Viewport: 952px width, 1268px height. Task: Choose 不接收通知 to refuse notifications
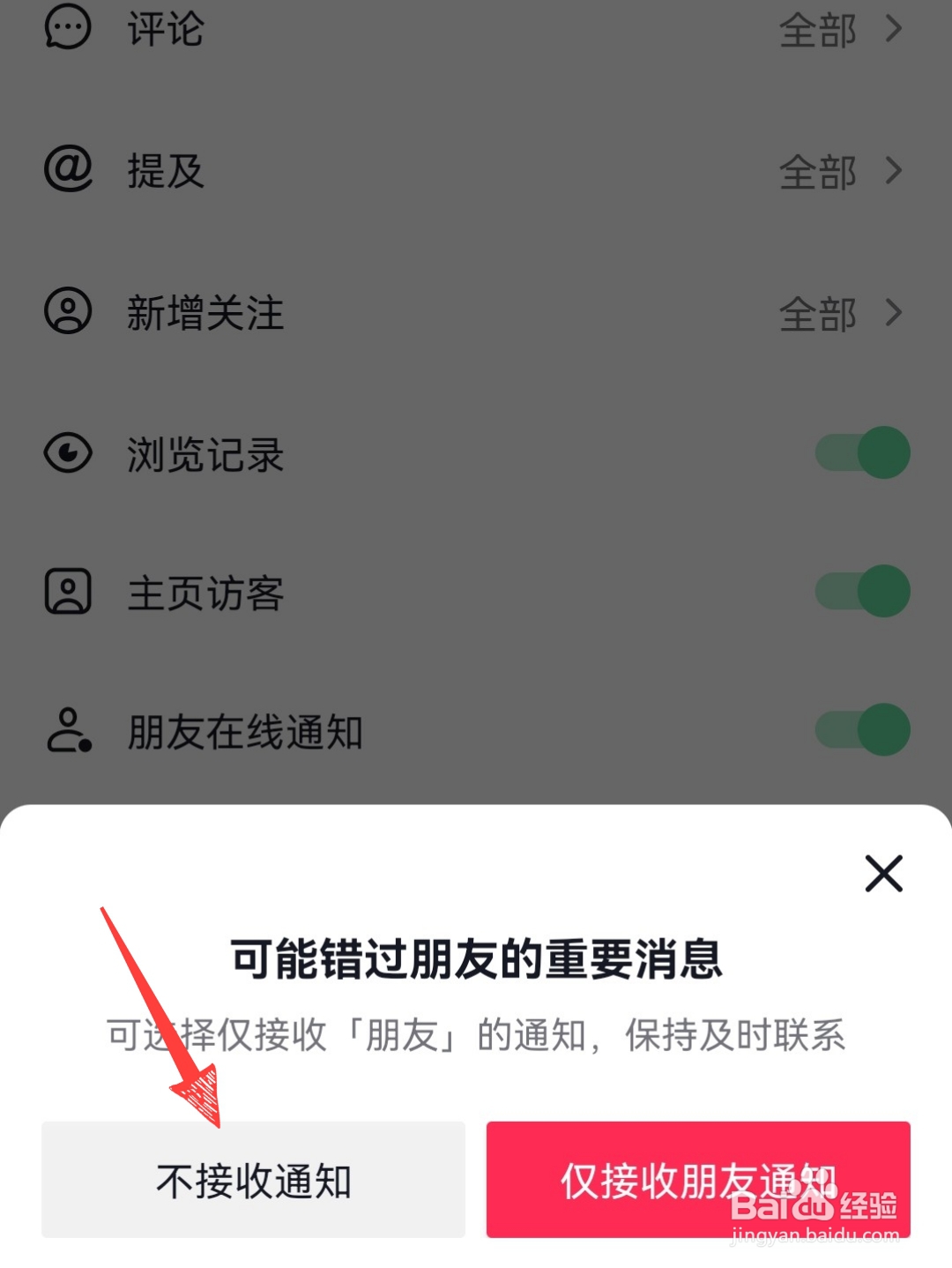[x=254, y=1179]
